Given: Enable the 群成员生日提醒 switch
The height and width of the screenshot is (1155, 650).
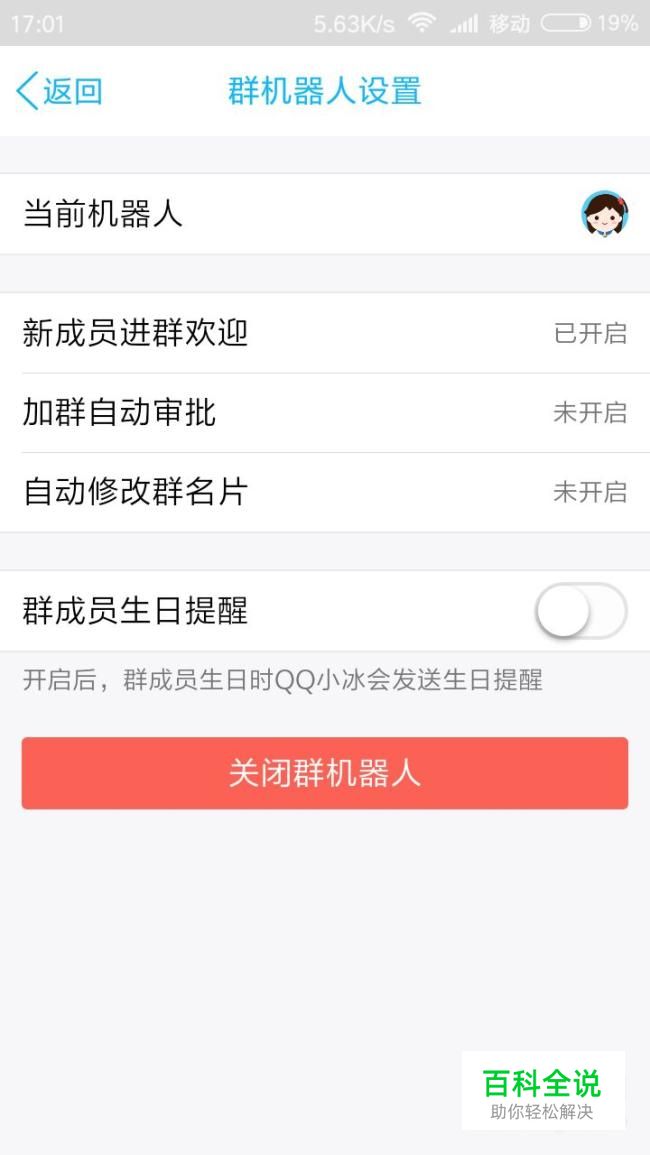Looking at the screenshot, I should 581,611.
